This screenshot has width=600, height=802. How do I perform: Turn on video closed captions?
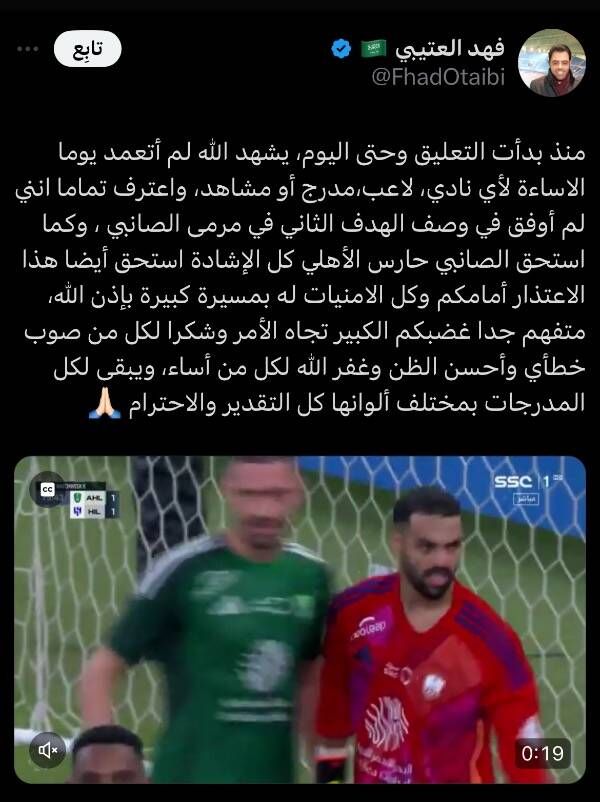[47, 490]
